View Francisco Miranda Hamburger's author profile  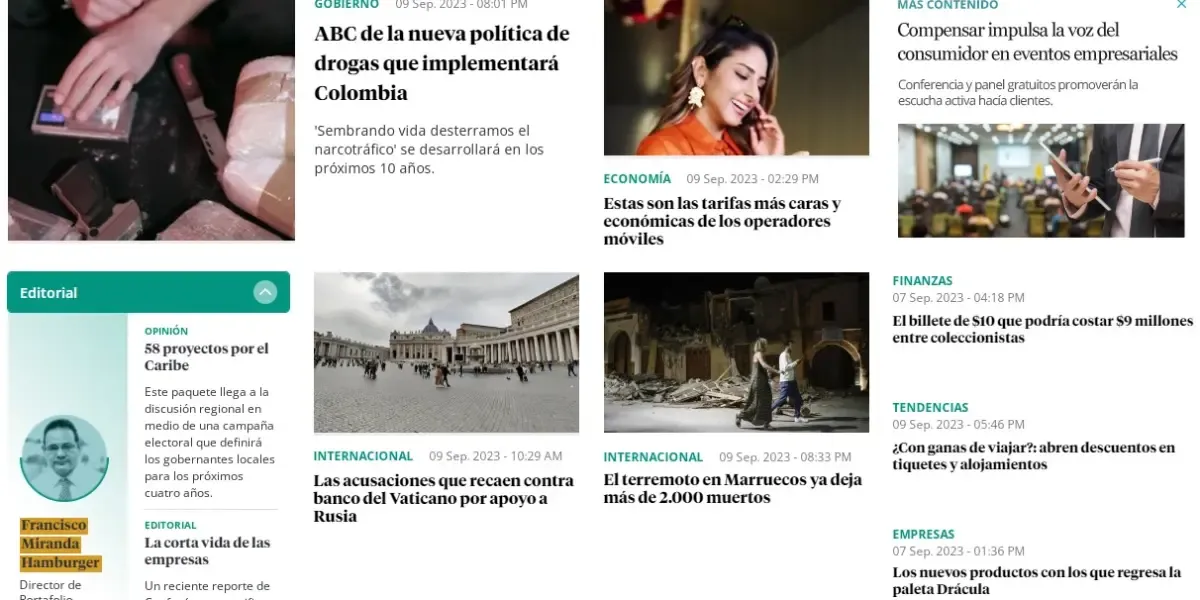point(60,544)
